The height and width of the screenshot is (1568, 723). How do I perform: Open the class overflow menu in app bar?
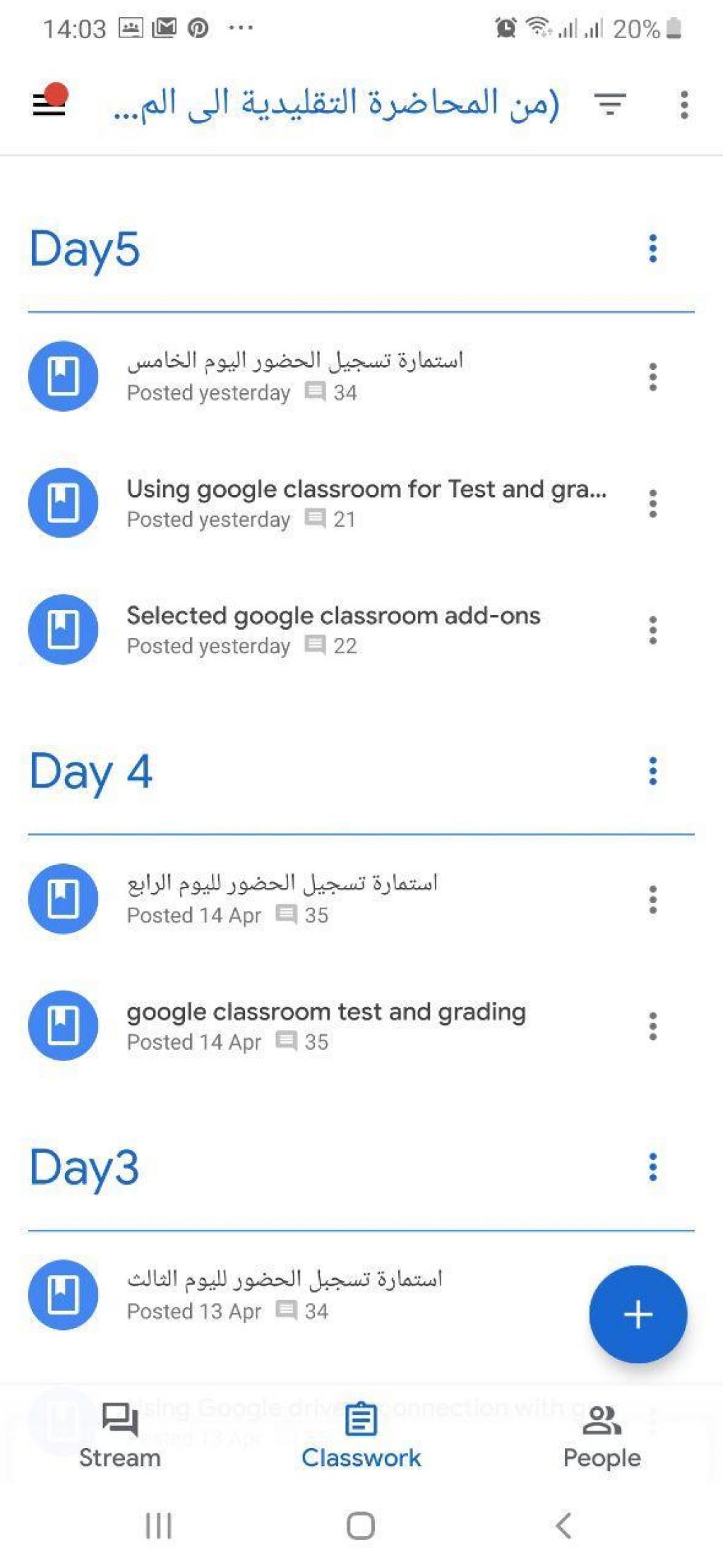tap(683, 104)
